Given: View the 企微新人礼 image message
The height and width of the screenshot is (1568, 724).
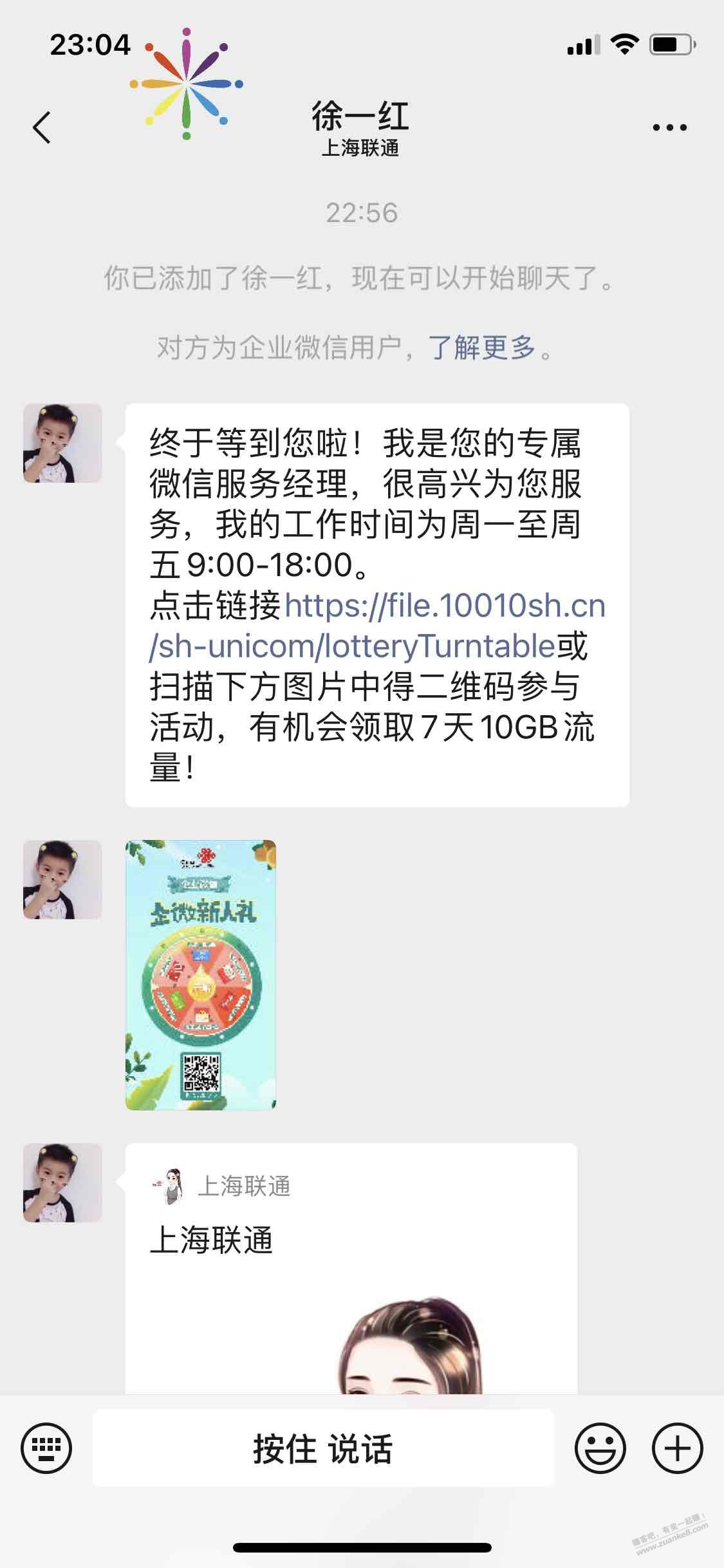Looking at the screenshot, I should 201,975.
